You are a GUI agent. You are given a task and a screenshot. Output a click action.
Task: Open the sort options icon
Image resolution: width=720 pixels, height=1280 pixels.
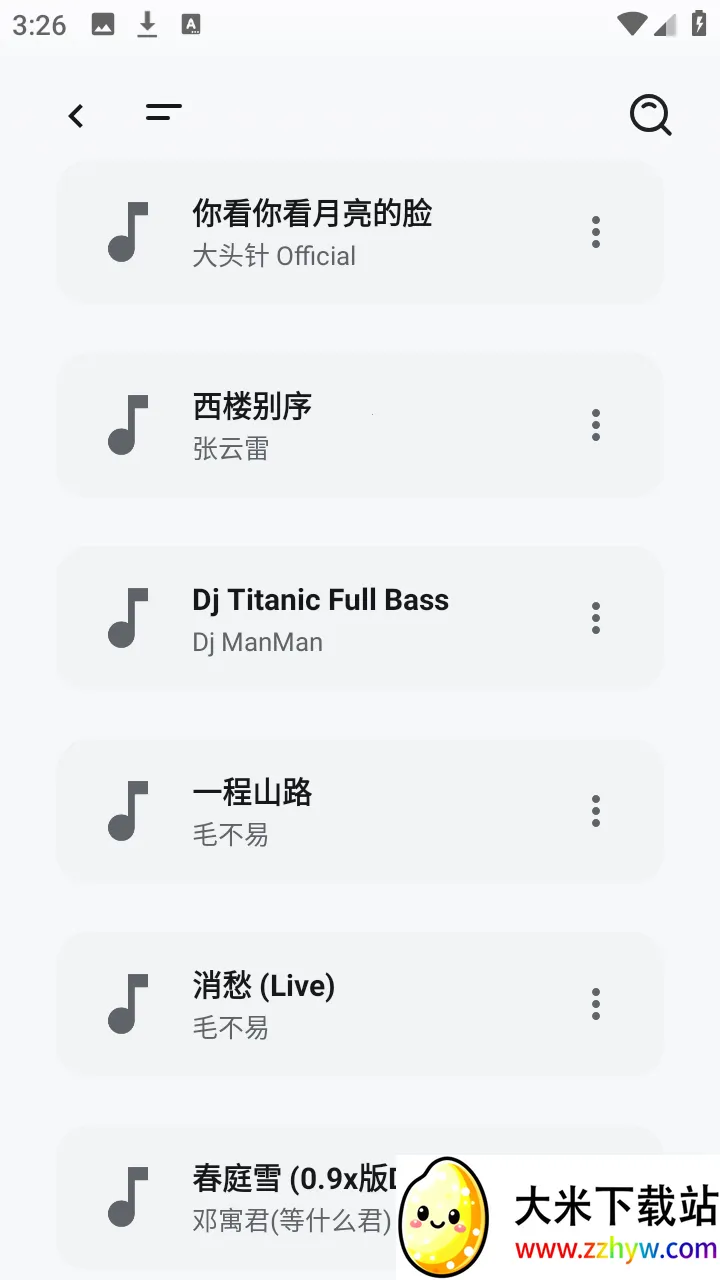coord(163,113)
